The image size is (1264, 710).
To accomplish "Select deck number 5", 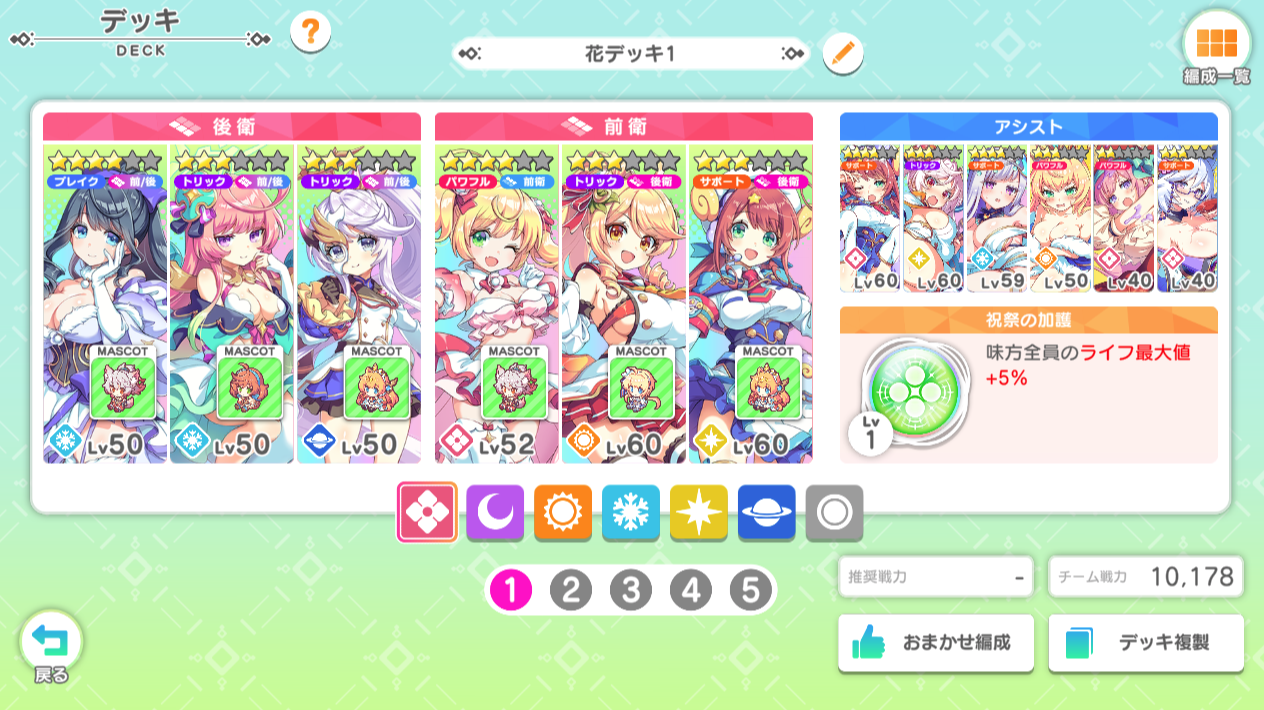I will coord(750,592).
